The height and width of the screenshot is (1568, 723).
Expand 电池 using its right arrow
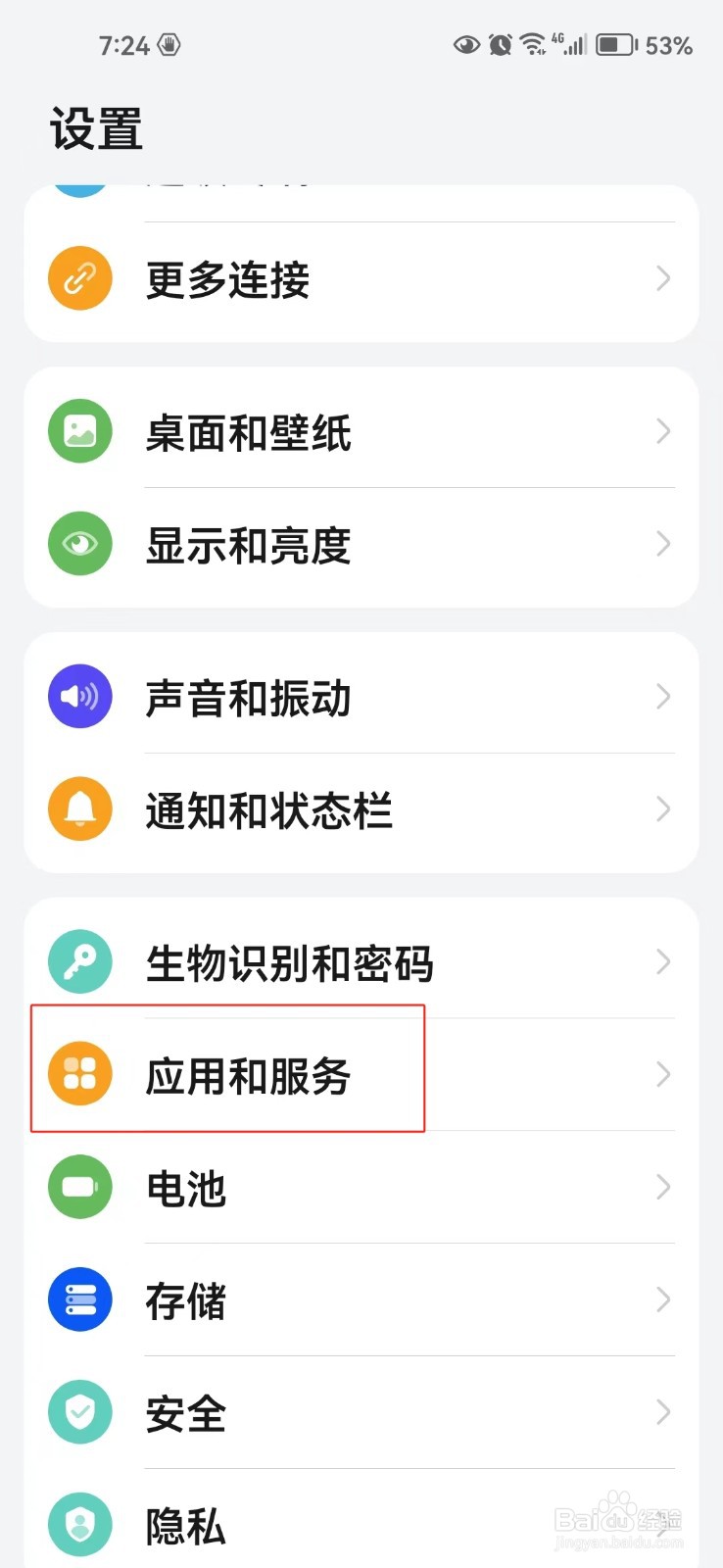click(661, 1187)
